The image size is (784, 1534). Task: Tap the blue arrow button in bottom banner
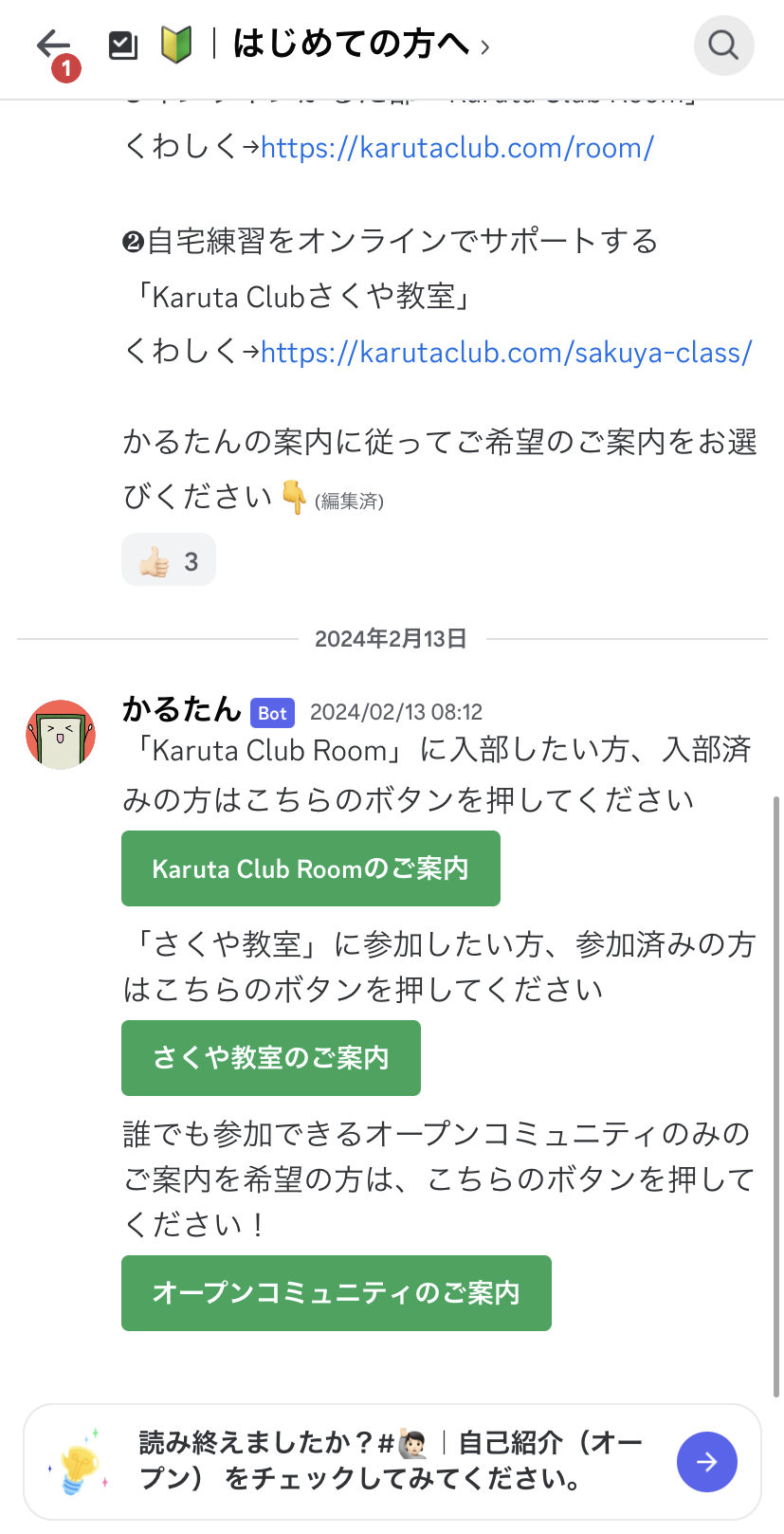click(x=706, y=1461)
